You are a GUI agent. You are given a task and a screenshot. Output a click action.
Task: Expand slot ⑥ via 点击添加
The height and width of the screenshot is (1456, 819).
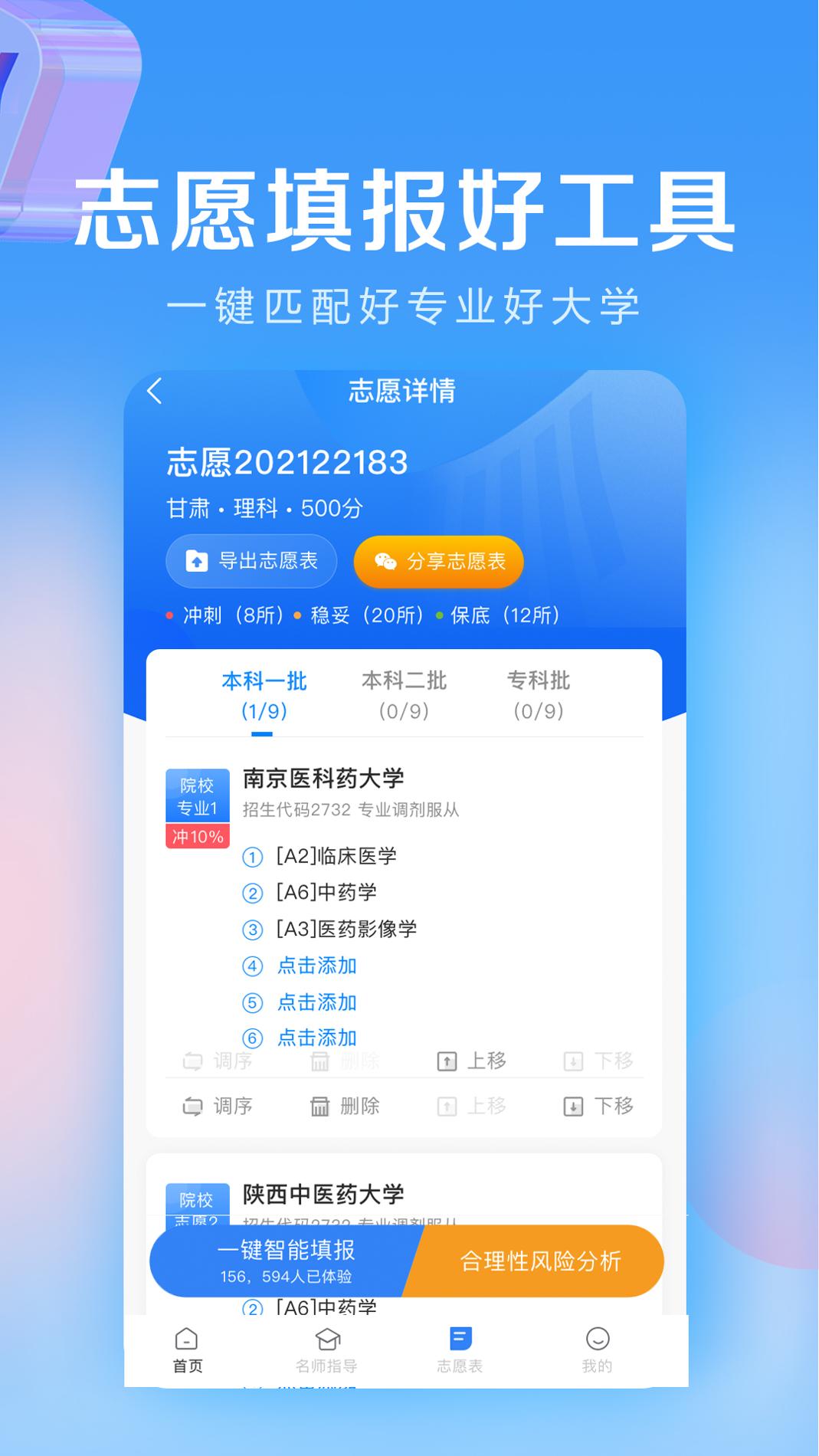(x=316, y=1038)
